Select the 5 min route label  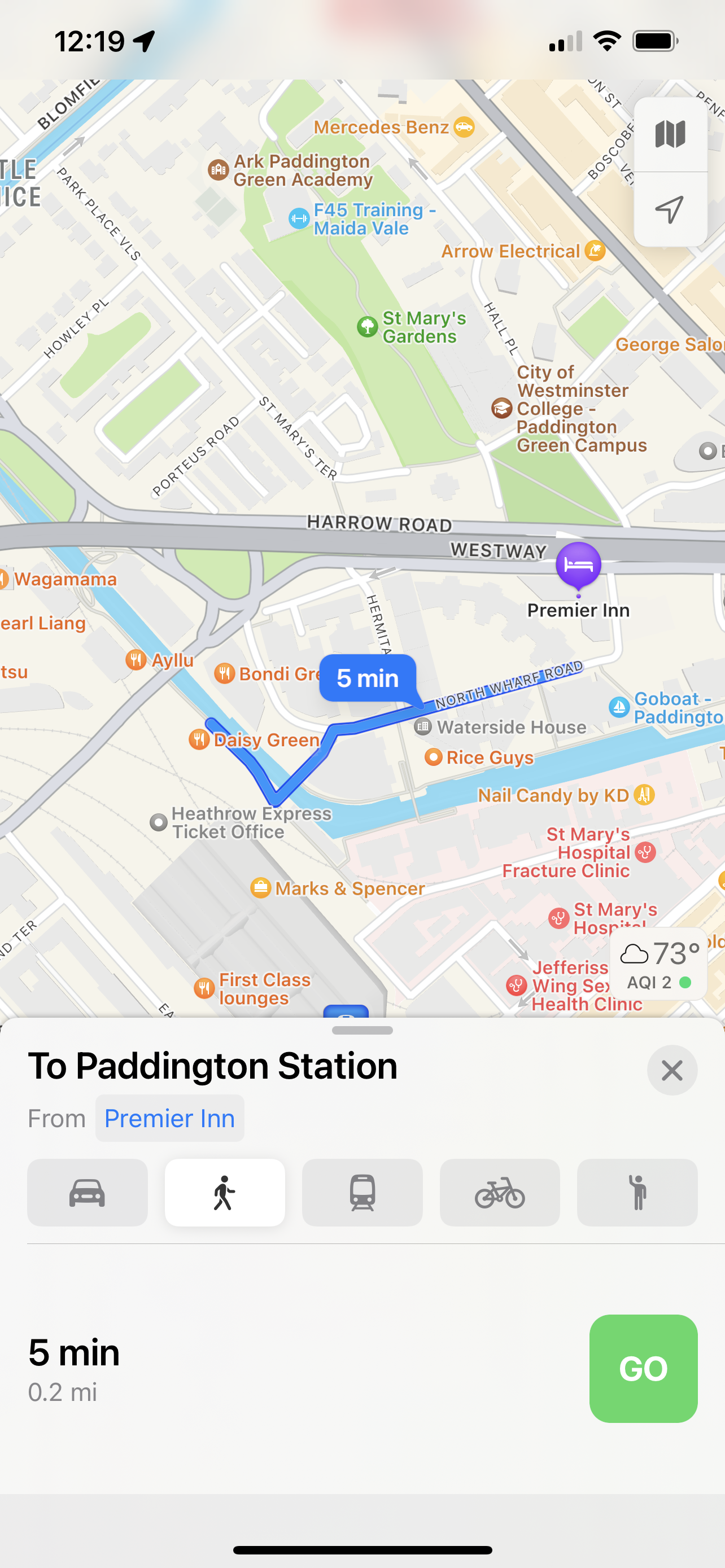[x=368, y=678]
